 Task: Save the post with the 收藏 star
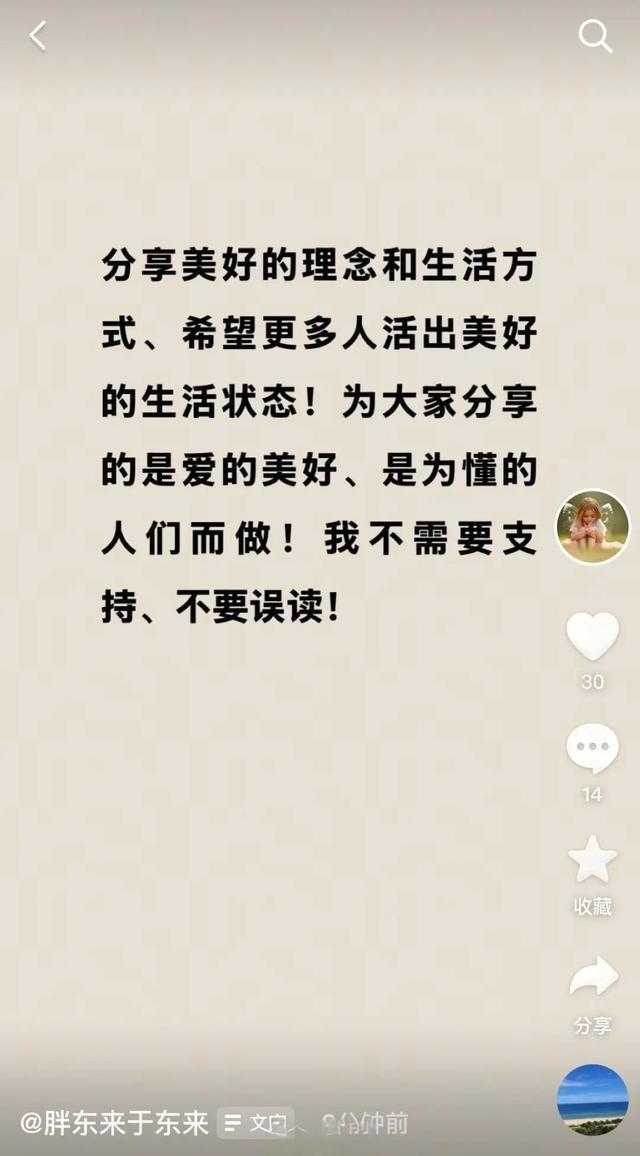pyautogui.click(x=592, y=860)
